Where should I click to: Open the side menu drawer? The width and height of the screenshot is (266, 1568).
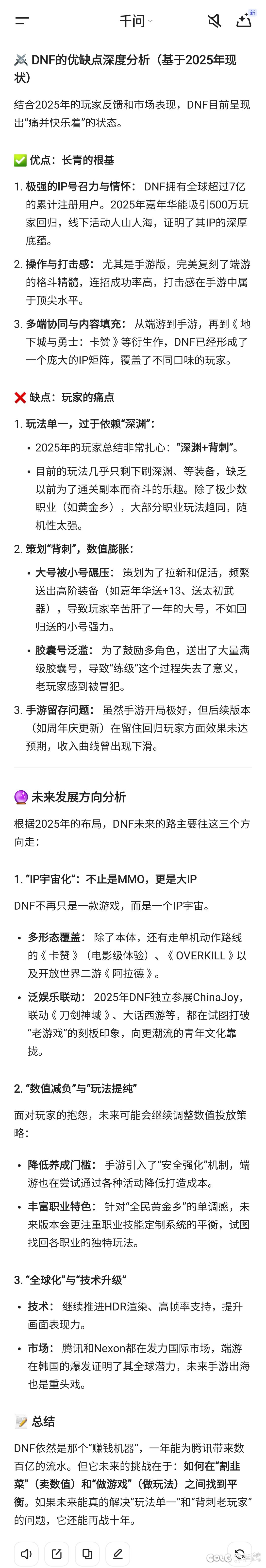[22, 21]
